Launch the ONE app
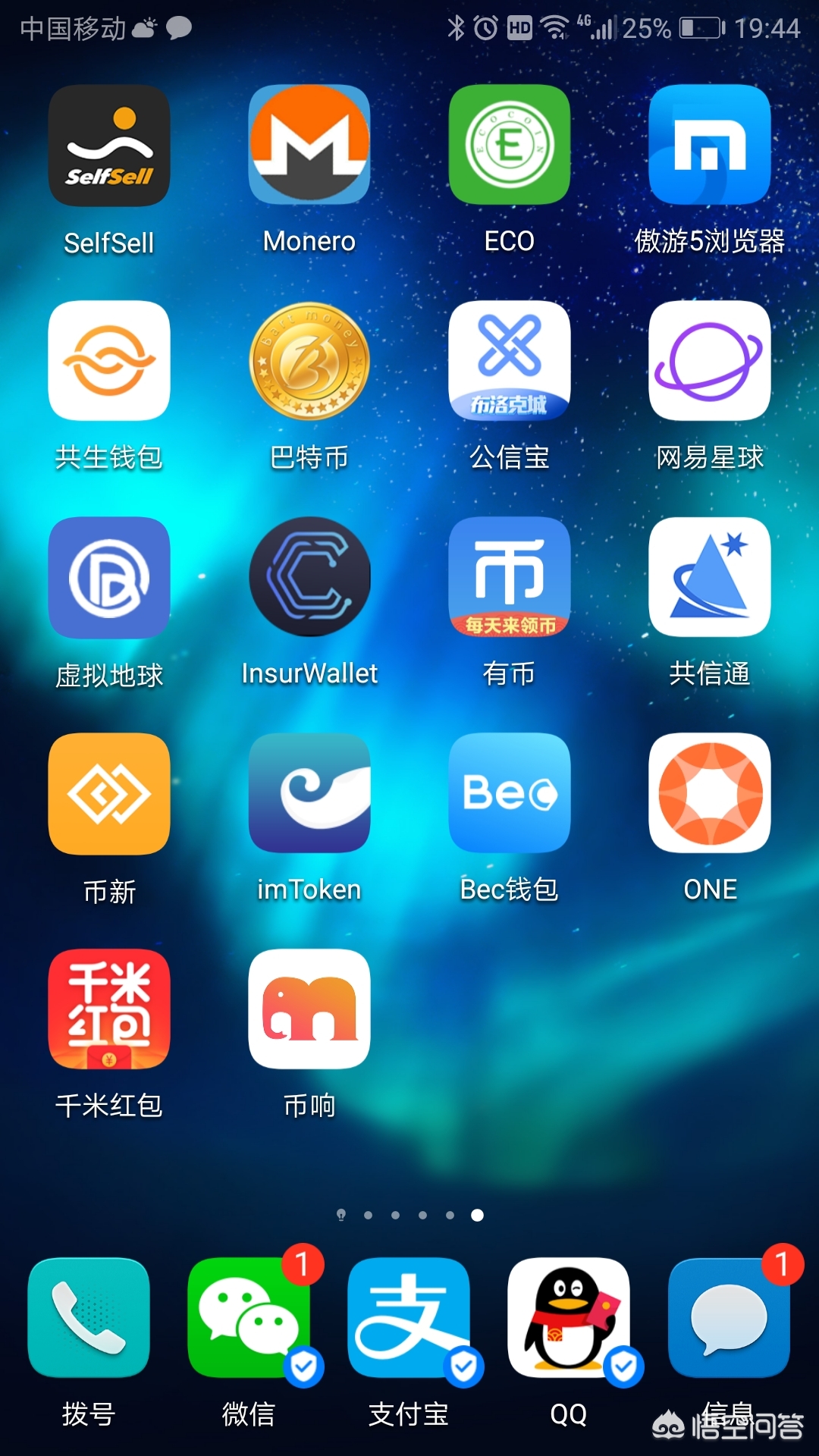This screenshot has height=1456, width=819. click(x=710, y=793)
